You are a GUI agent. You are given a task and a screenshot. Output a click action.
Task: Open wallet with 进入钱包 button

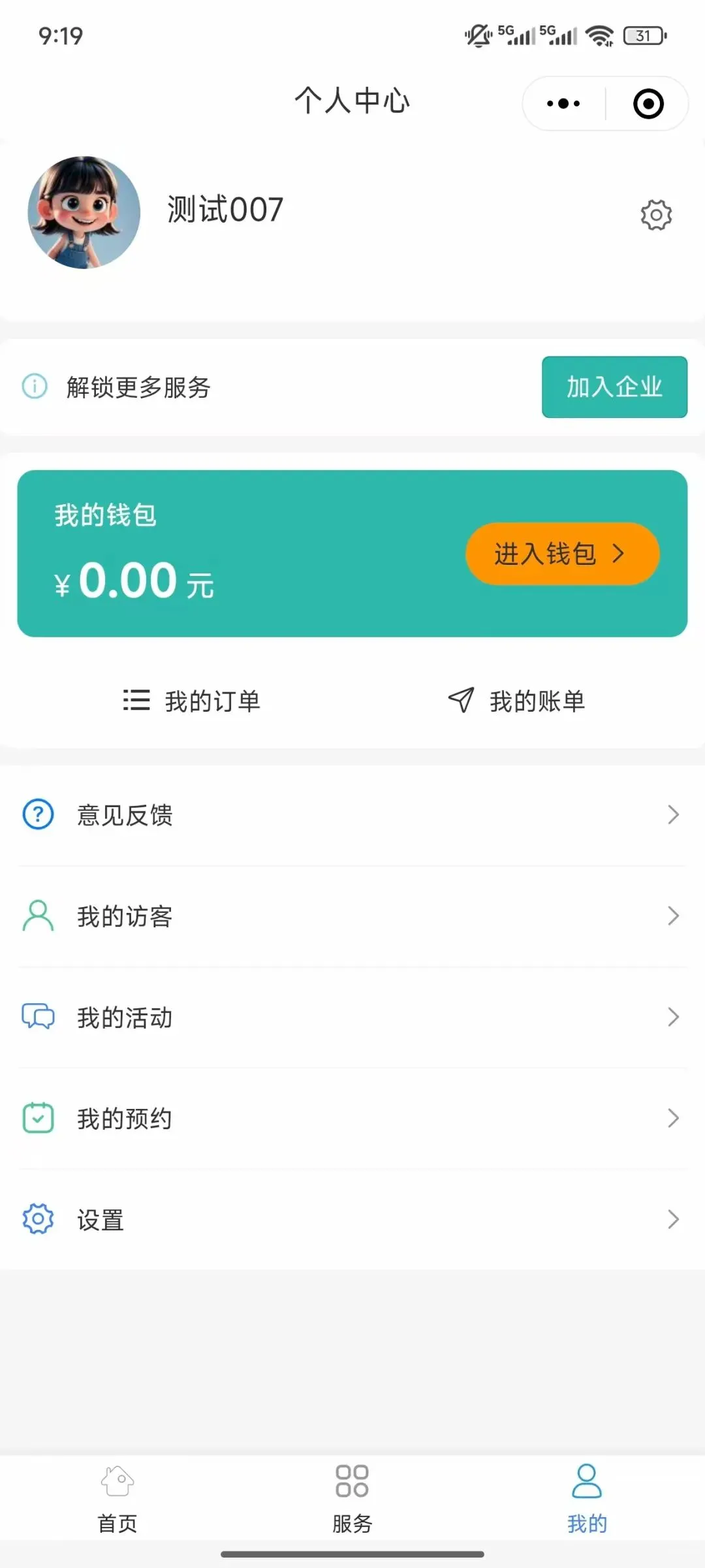562,554
